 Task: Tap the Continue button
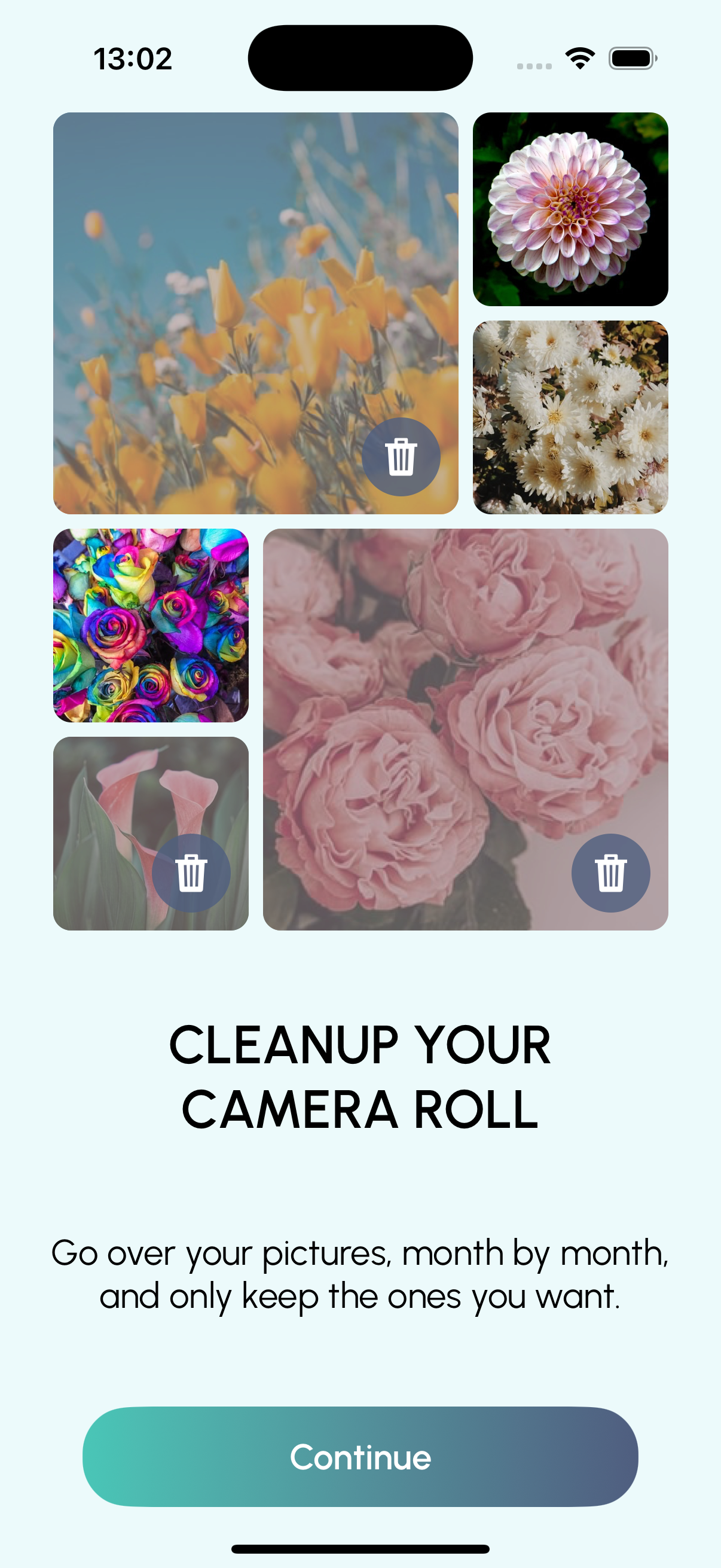click(x=360, y=1457)
